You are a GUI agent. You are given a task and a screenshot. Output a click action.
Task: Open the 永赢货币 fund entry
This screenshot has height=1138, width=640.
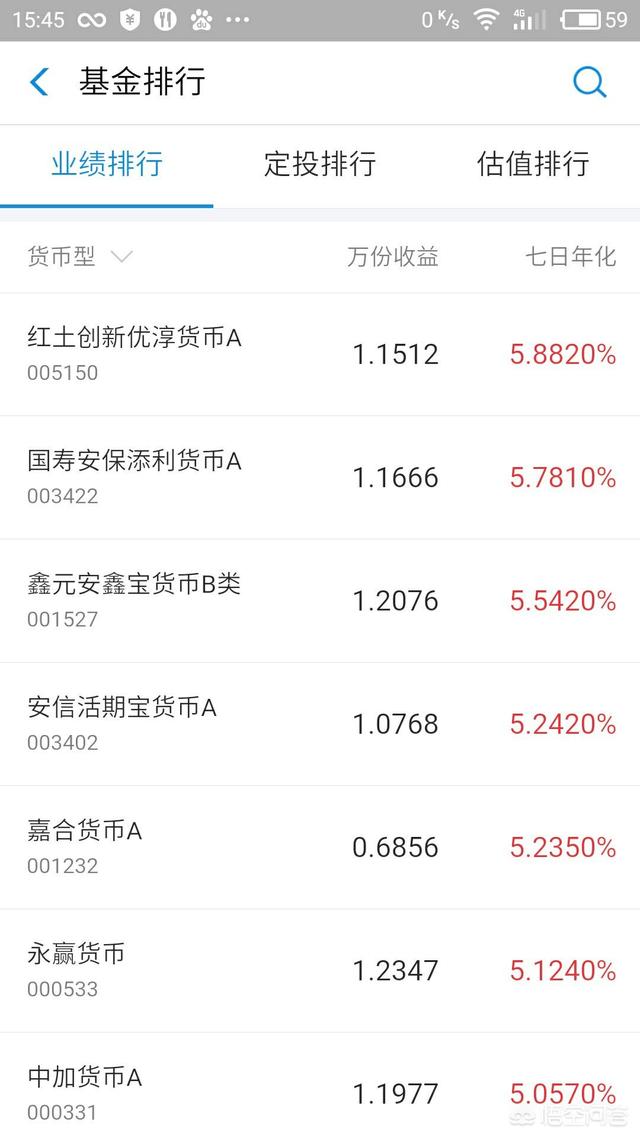pyautogui.click(x=320, y=970)
